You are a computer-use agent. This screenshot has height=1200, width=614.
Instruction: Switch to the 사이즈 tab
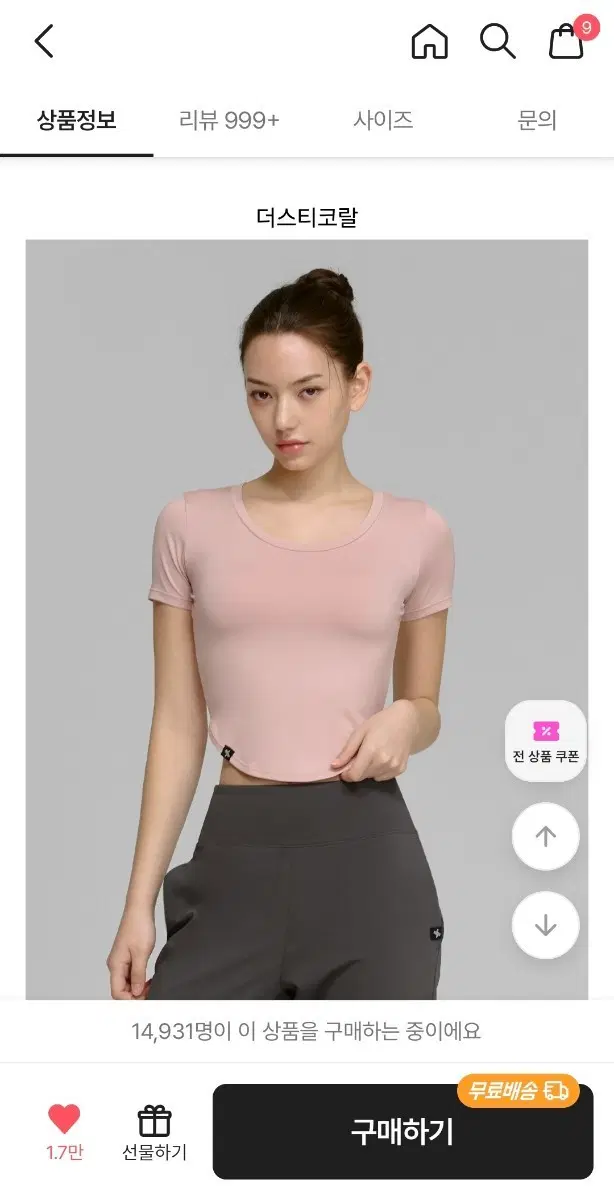pos(383,121)
